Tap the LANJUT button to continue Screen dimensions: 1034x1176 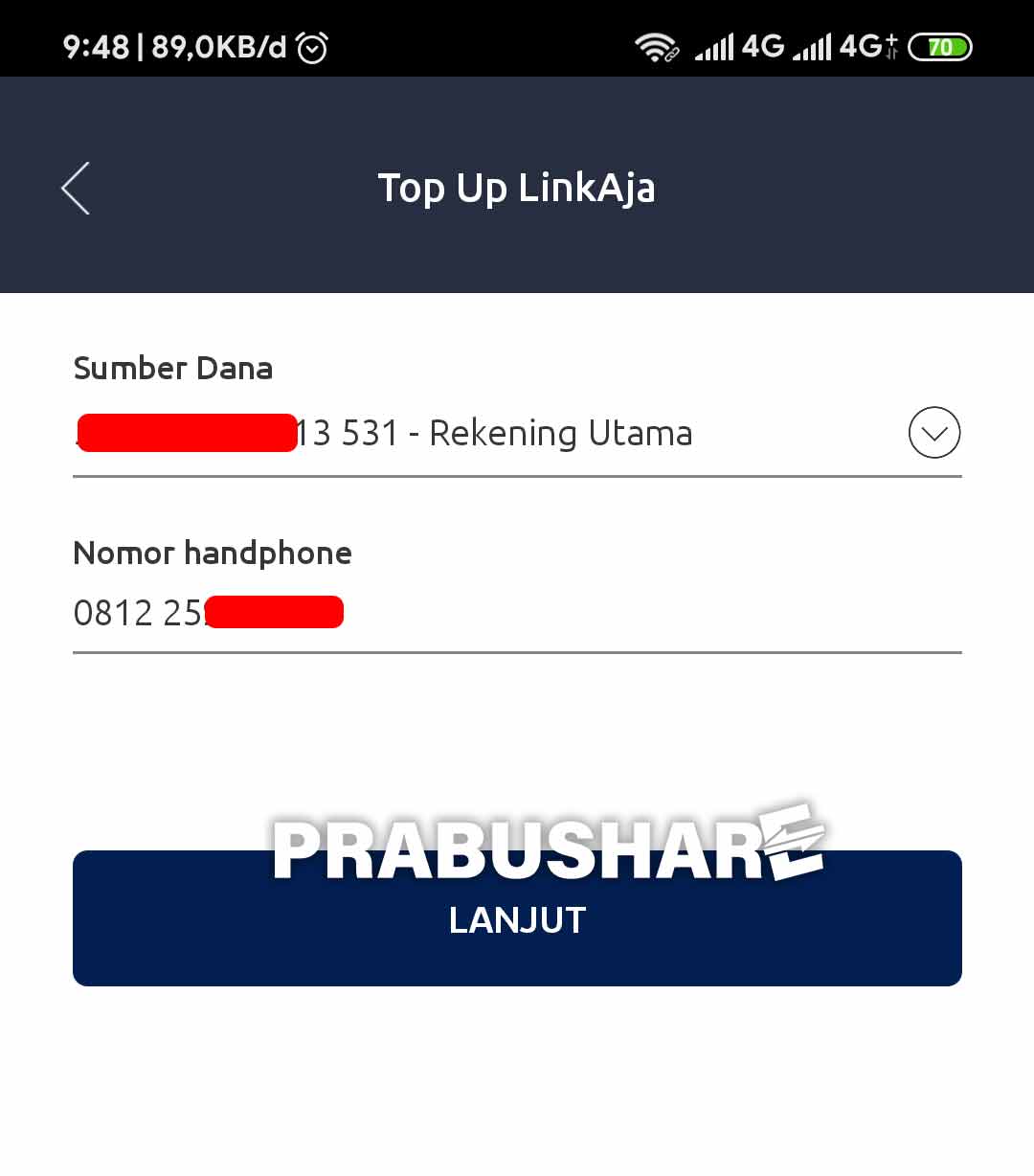click(x=517, y=918)
